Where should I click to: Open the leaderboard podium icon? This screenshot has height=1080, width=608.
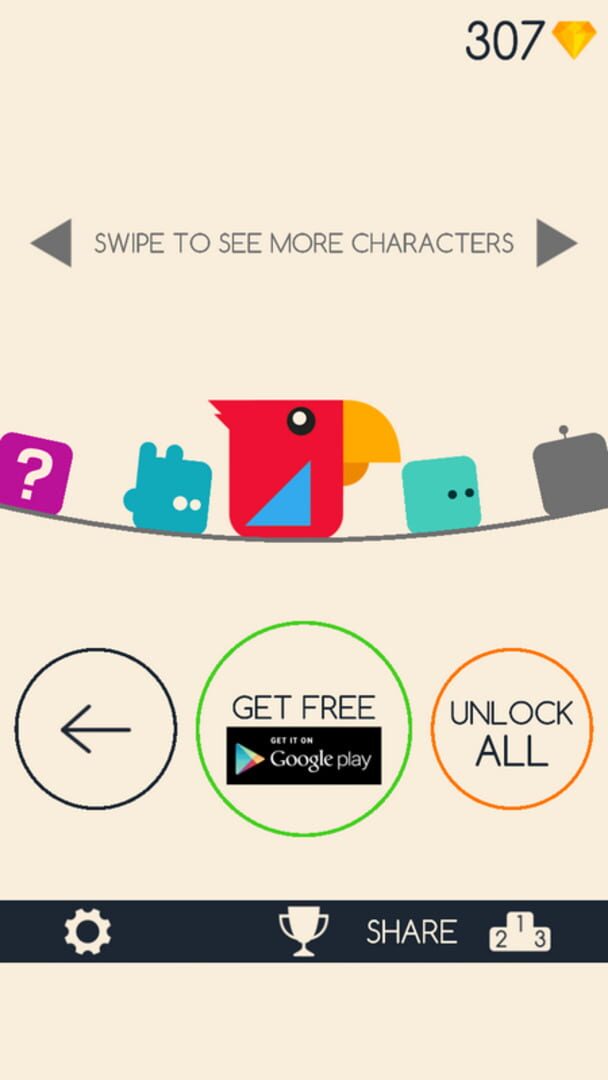(x=520, y=932)
